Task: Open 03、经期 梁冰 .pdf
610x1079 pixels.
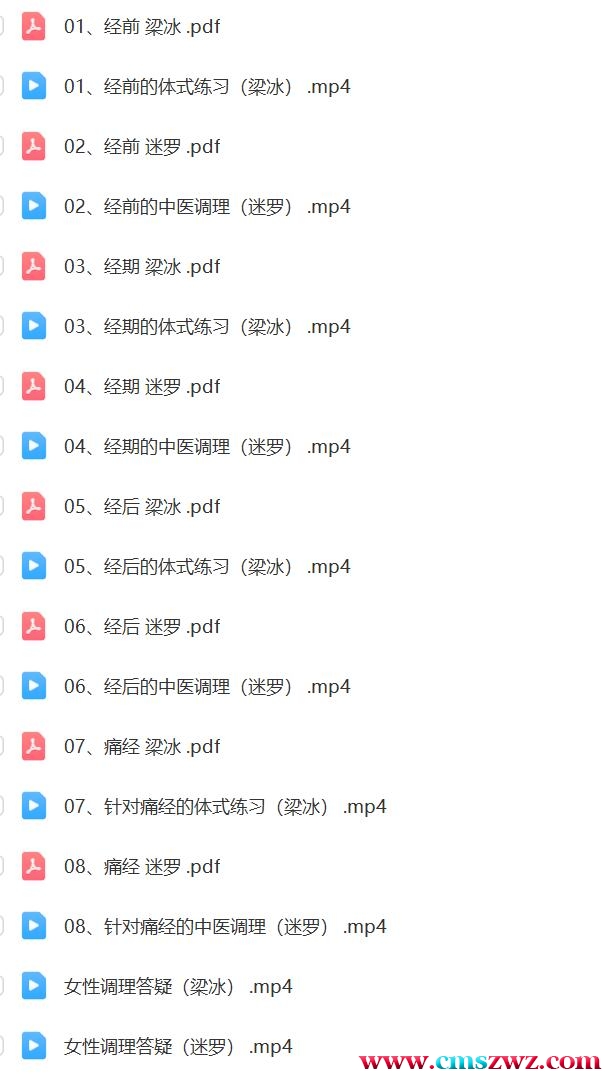Action: tap(141, 267)
